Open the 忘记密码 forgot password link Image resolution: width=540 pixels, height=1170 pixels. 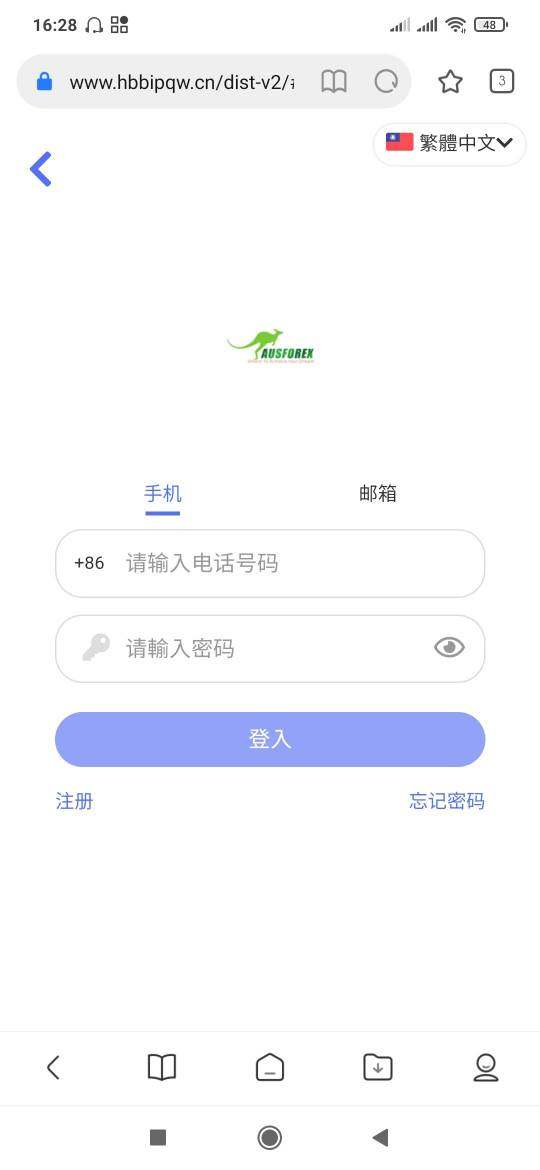447,801
